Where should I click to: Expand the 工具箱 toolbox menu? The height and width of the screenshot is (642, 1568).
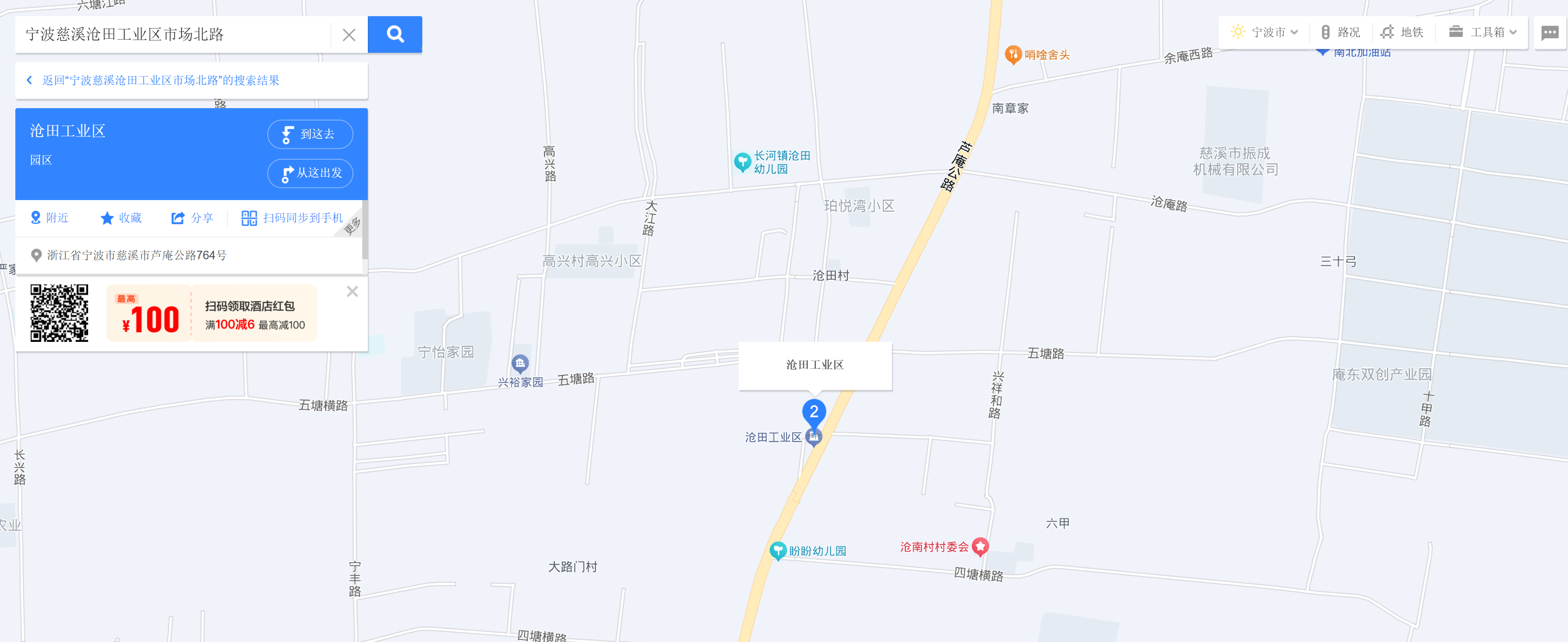click(x=1482, y=32)
